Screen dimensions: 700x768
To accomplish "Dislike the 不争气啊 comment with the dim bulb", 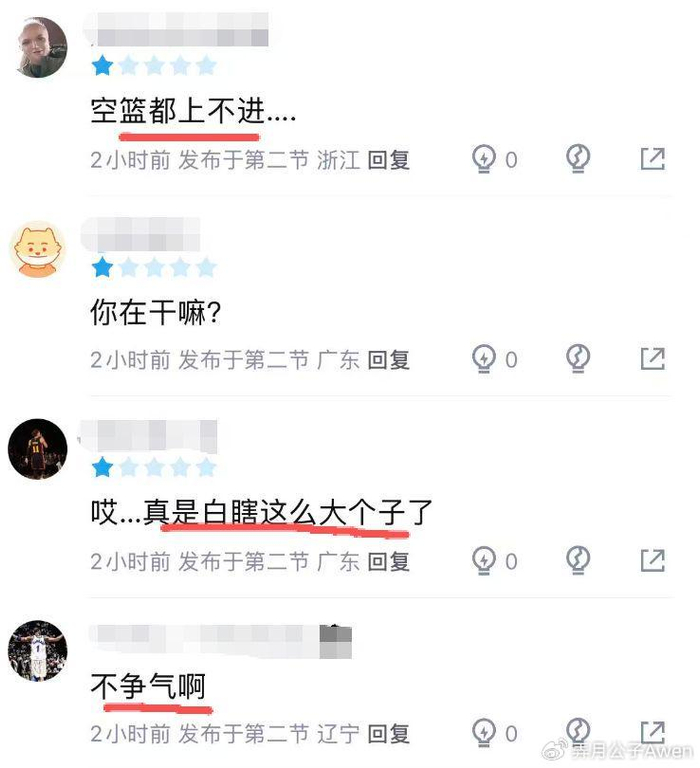I will pyautogui.click(x=578, y=731).
